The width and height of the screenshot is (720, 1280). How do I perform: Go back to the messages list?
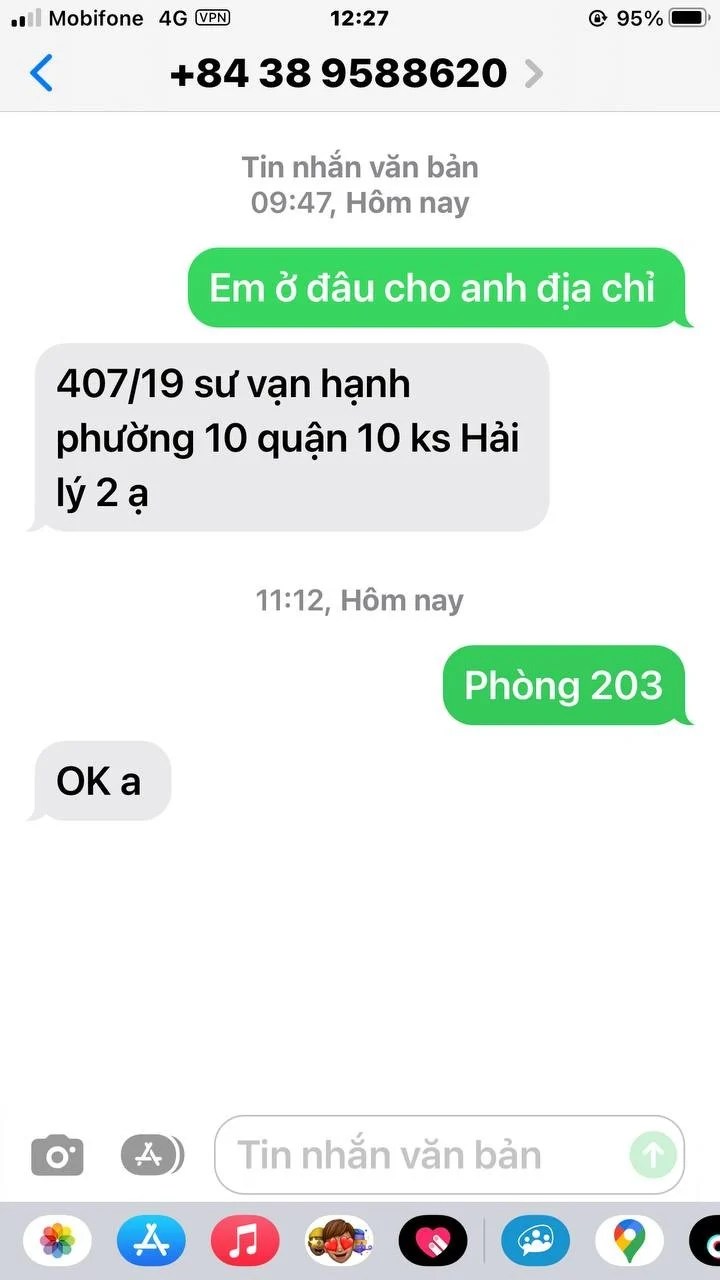41,74
